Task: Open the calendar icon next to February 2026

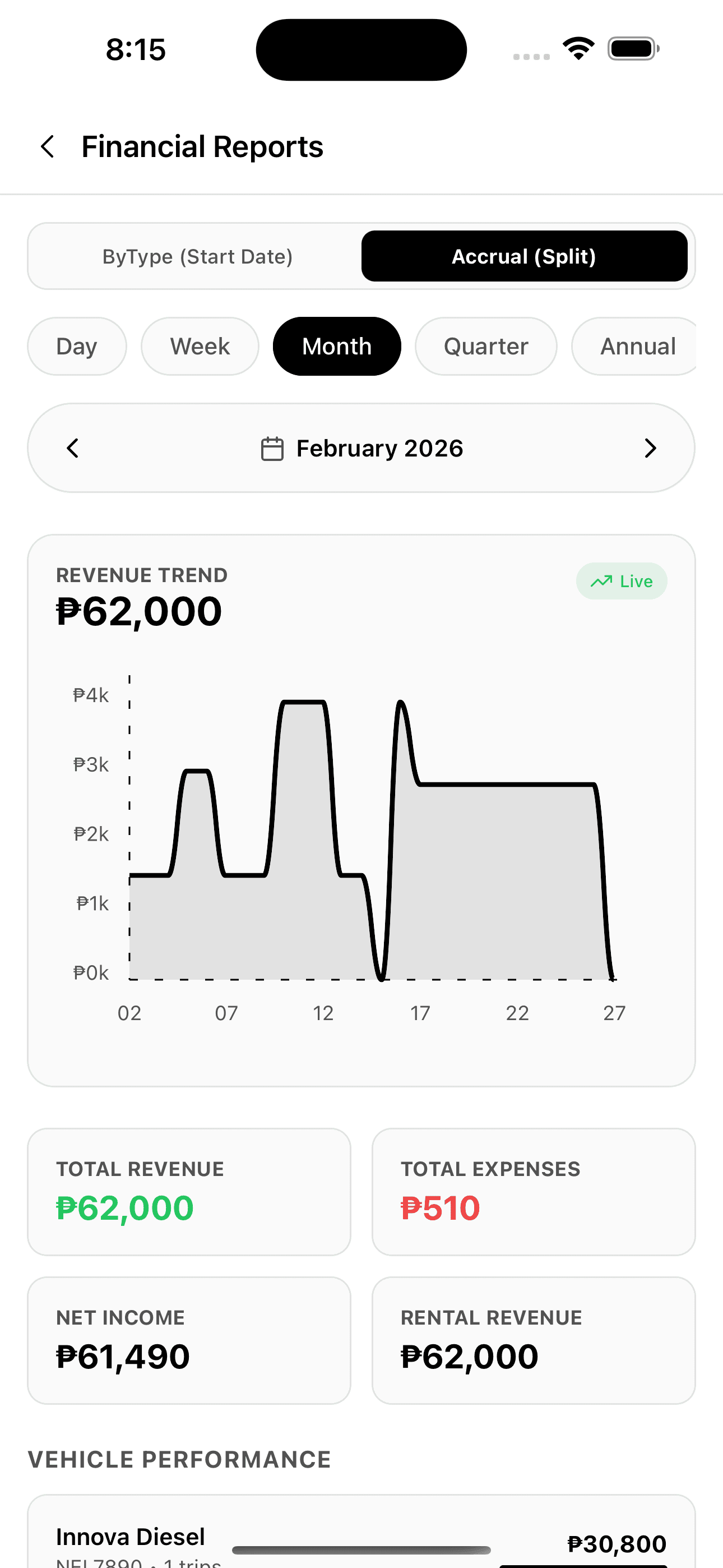Action: coord(274,448)
